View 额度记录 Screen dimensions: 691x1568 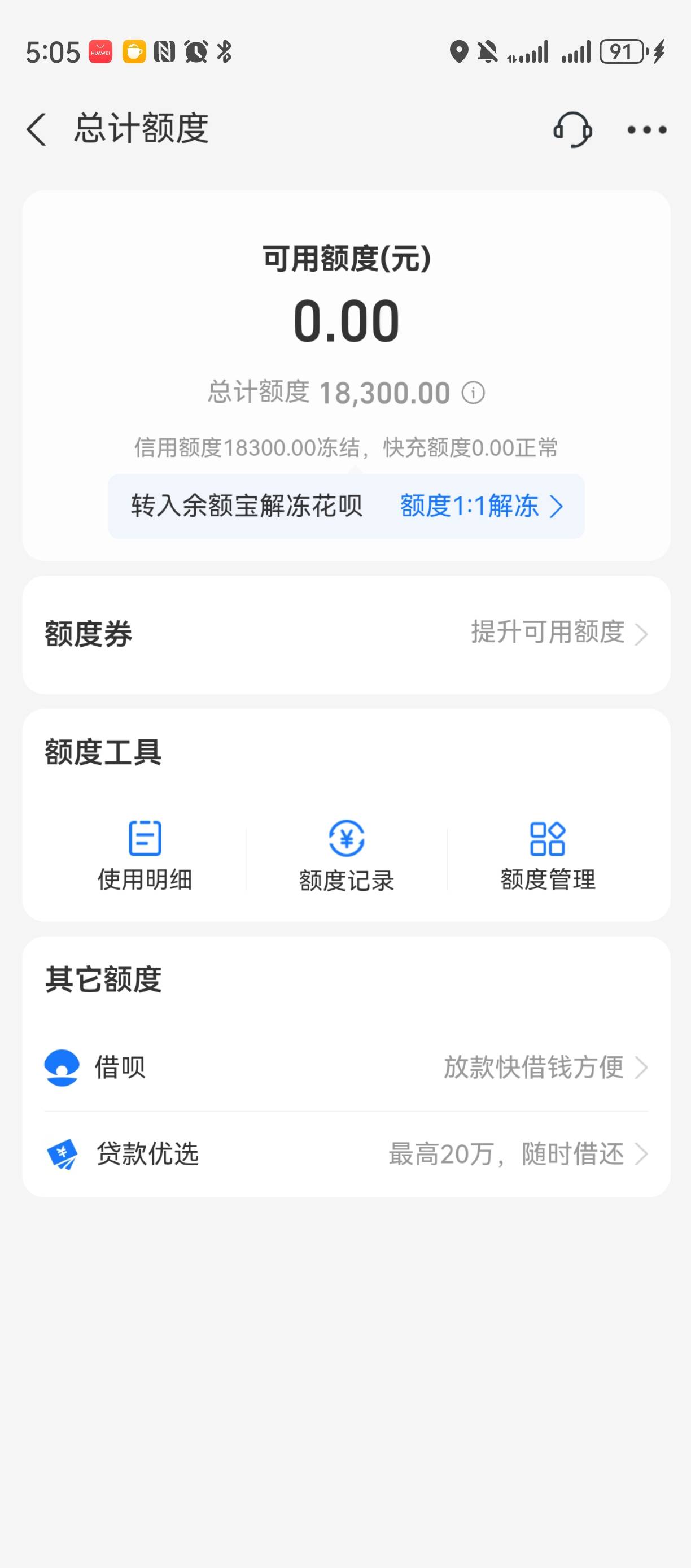pos(346,856)
